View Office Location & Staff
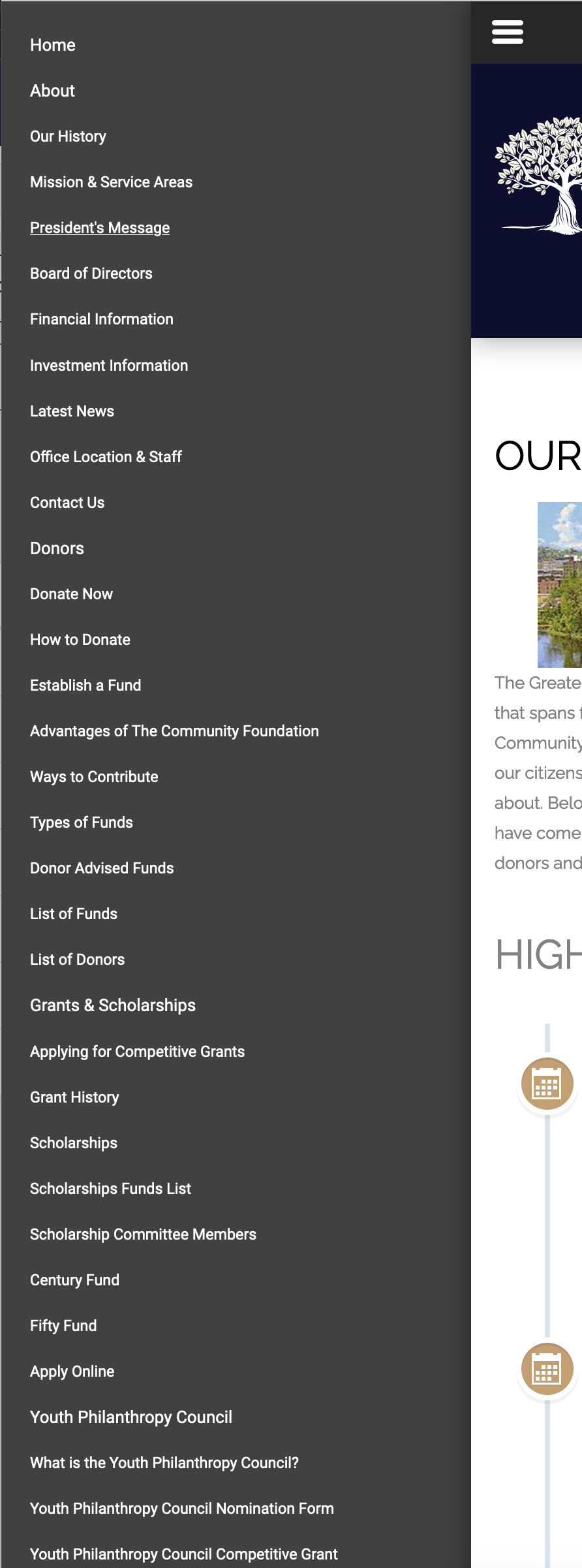This screenshot has width=582, height=1568. 106,457
